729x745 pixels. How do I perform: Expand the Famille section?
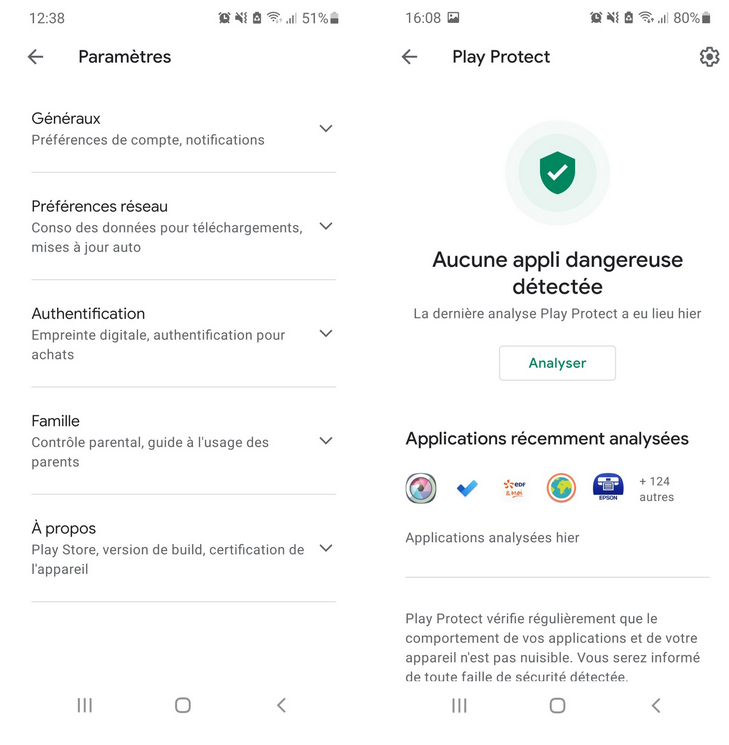coord(325,440)
